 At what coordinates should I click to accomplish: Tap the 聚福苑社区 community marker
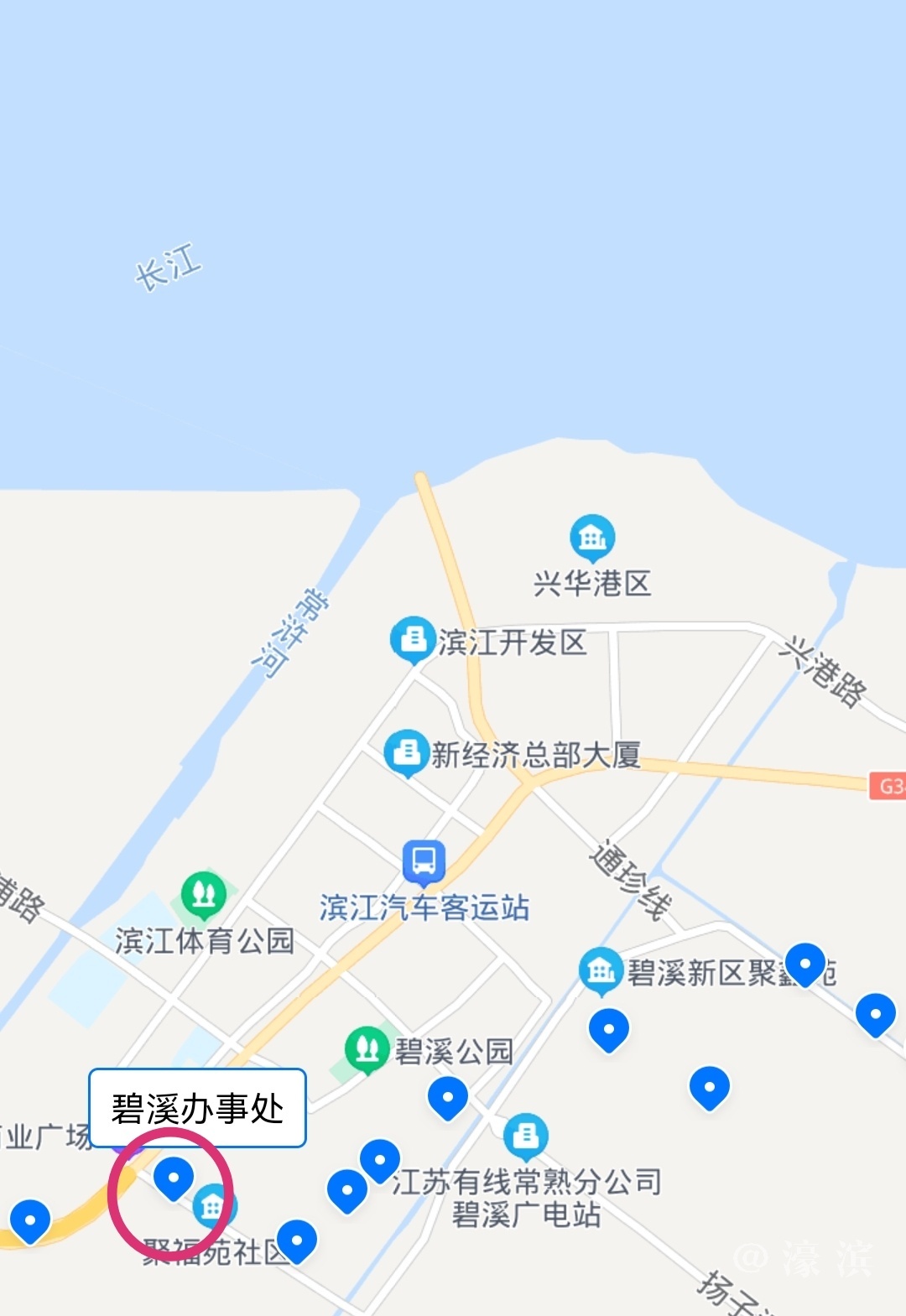click(213, 1207)
